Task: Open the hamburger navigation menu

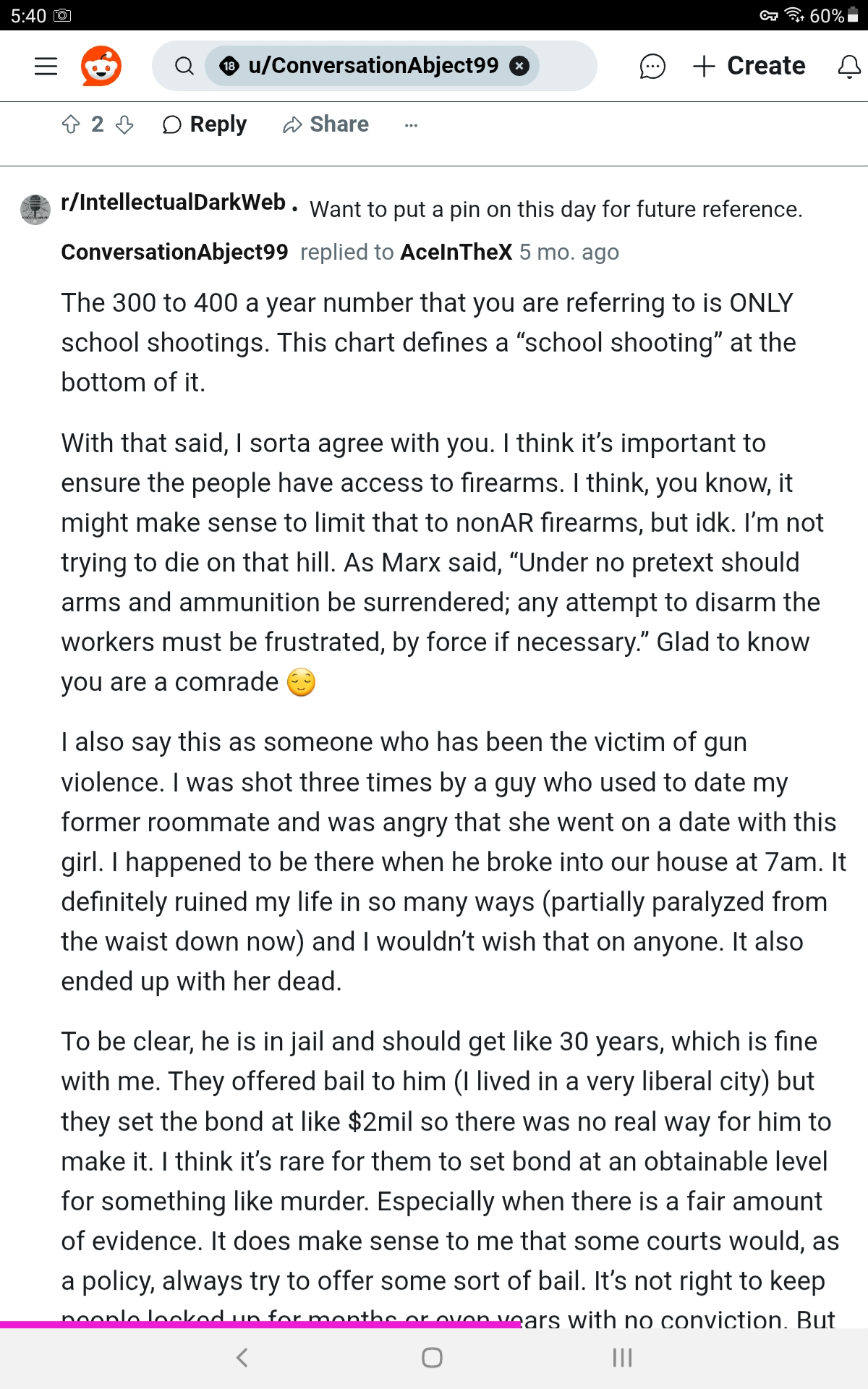Action: [x=46, y=66]
